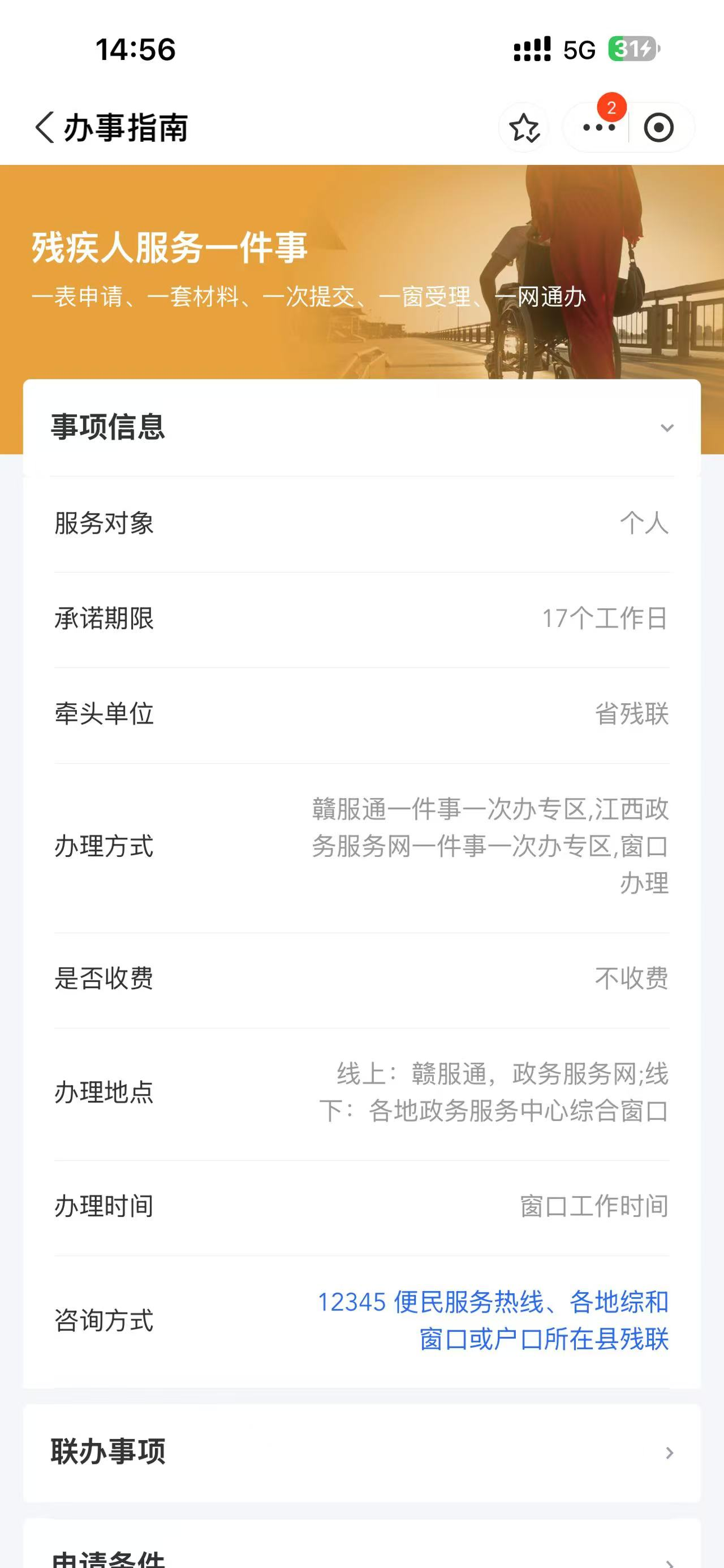Expand the 申请条件 section
The height and width of the screenshot is (1568, 724).
pos(669,1558)
